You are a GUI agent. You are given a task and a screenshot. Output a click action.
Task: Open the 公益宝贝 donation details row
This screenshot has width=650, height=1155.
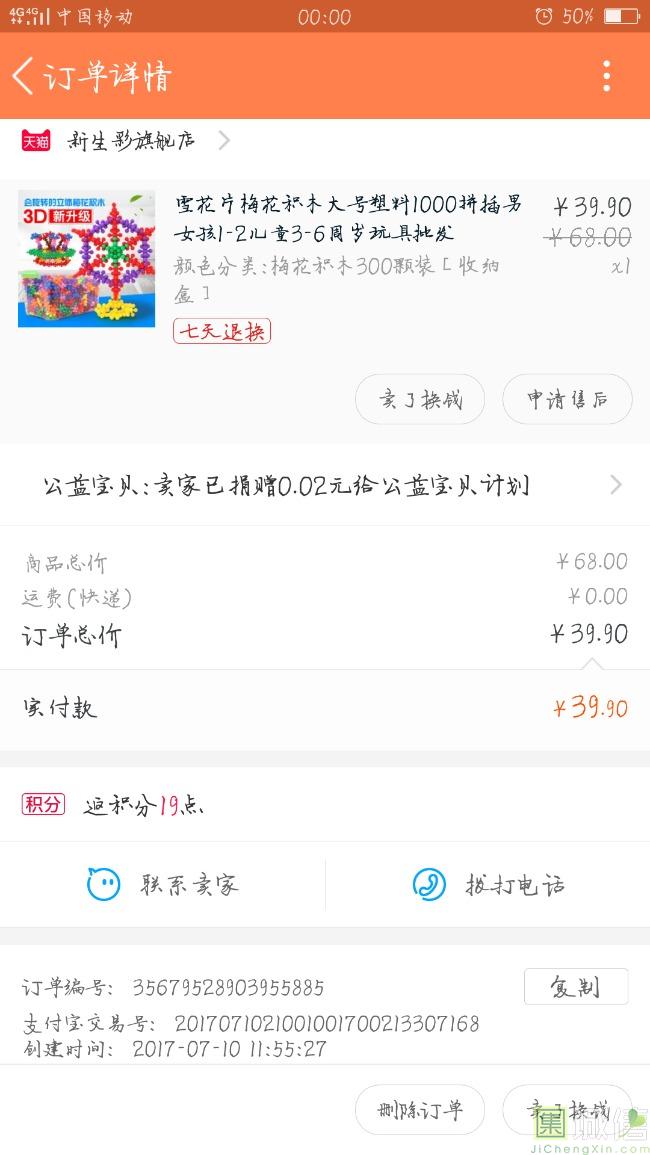click(x=325, y=486)
